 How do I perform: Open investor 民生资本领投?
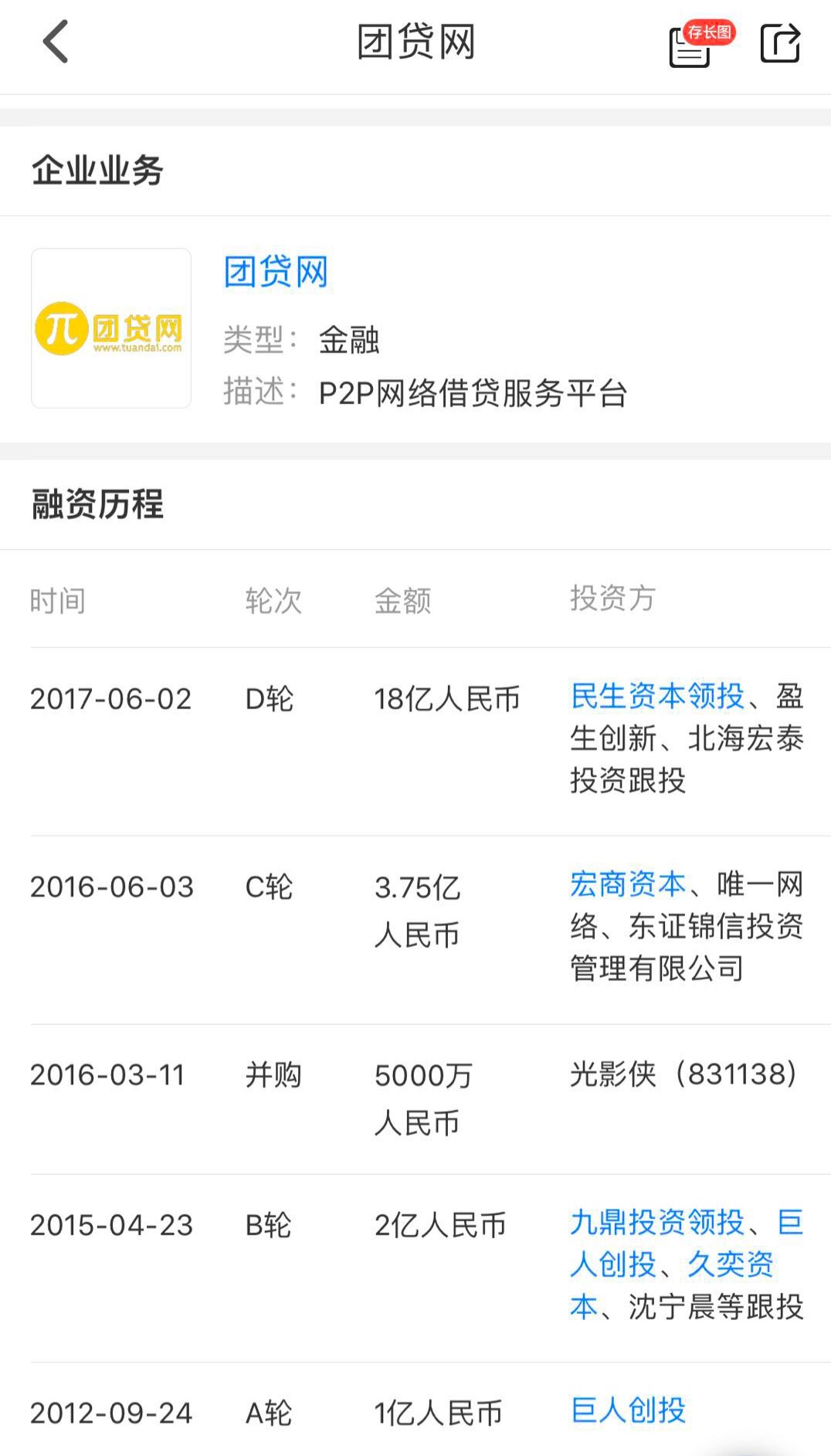(657, 696)
